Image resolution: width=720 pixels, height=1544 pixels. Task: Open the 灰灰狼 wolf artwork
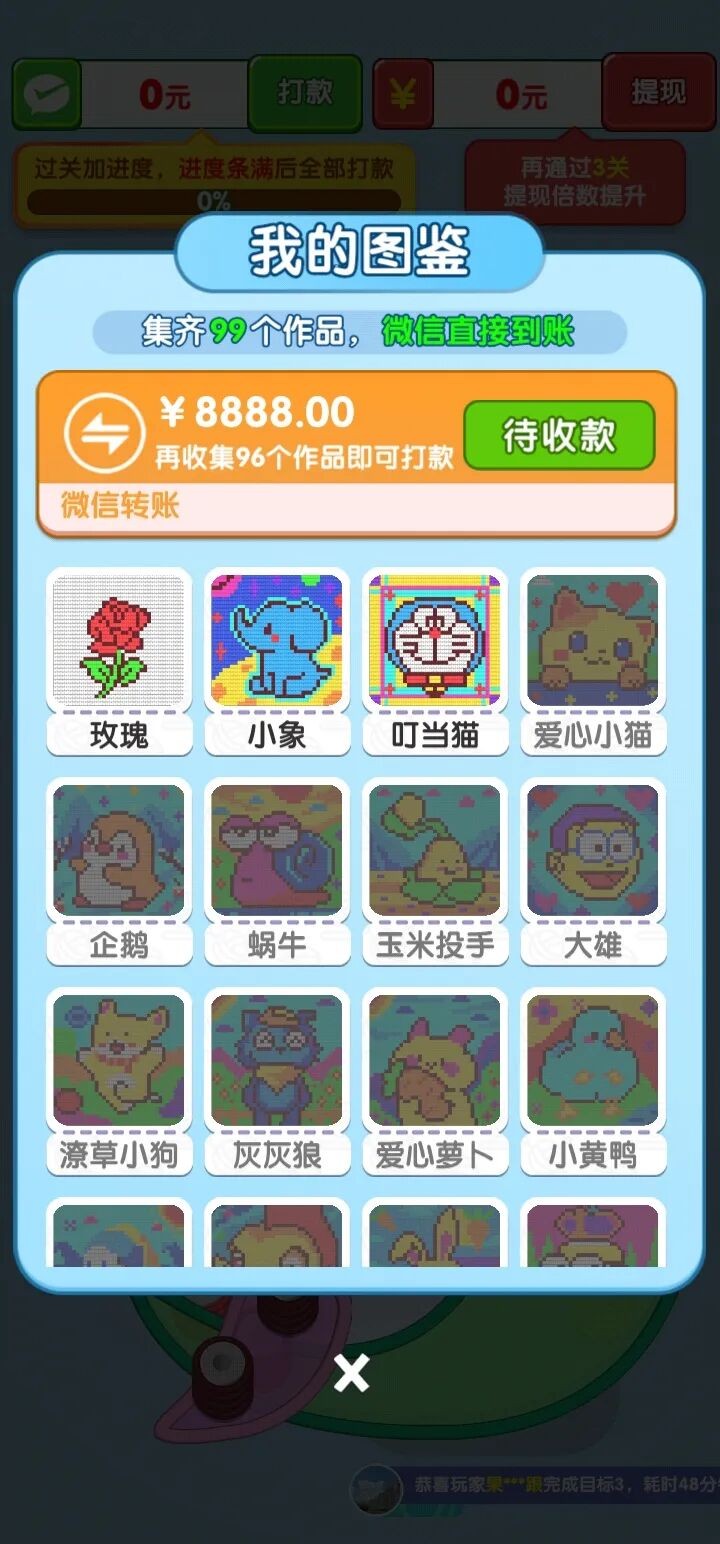(276, 1062)
